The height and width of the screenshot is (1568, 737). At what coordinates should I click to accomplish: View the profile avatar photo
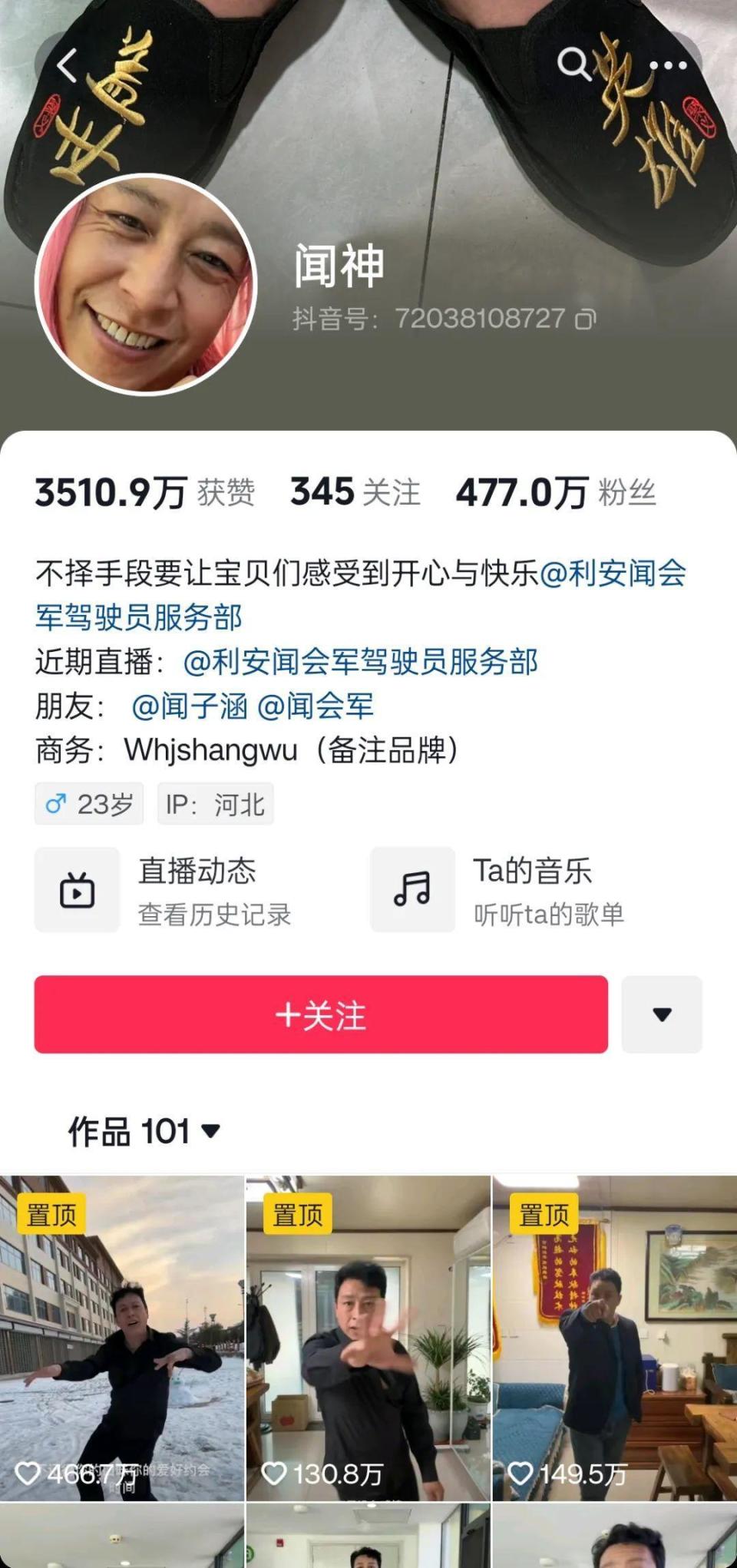[146, 285]
